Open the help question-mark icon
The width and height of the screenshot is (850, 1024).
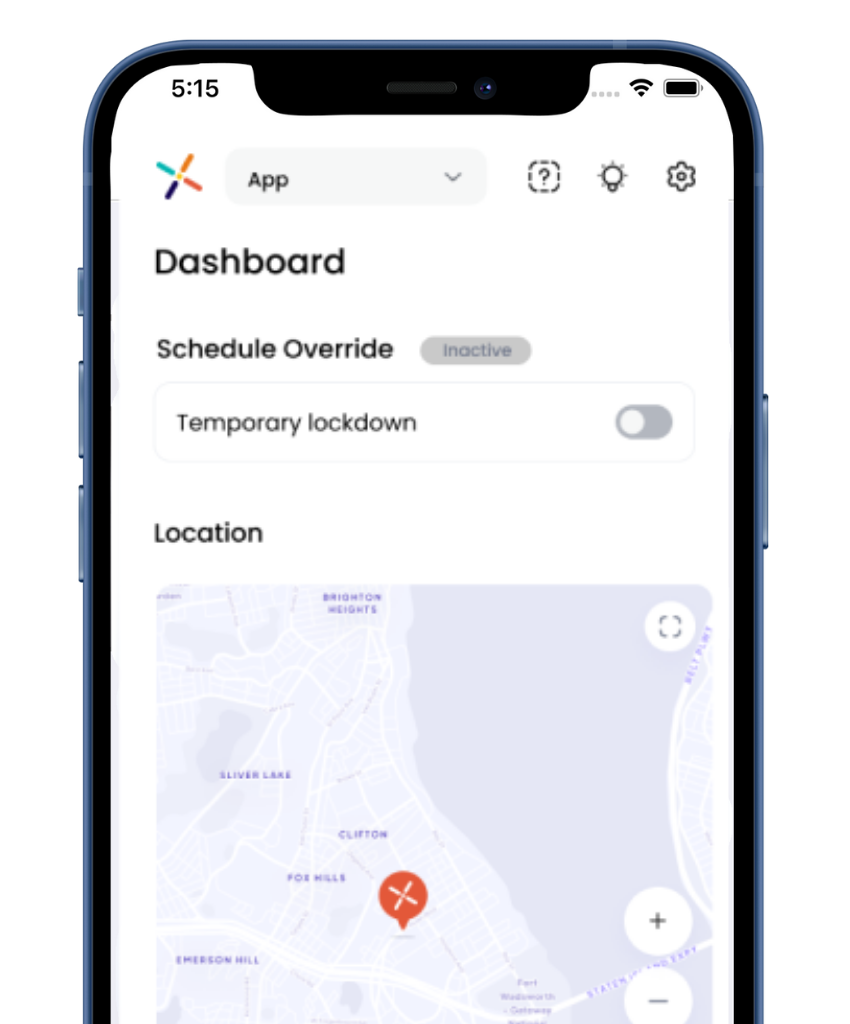pos(543,177)
